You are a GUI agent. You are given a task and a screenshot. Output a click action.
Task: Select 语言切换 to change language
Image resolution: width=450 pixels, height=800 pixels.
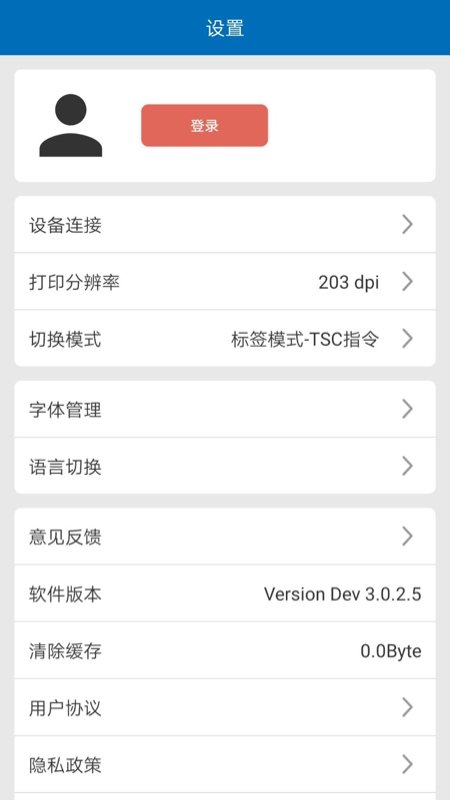click(225, 466)
